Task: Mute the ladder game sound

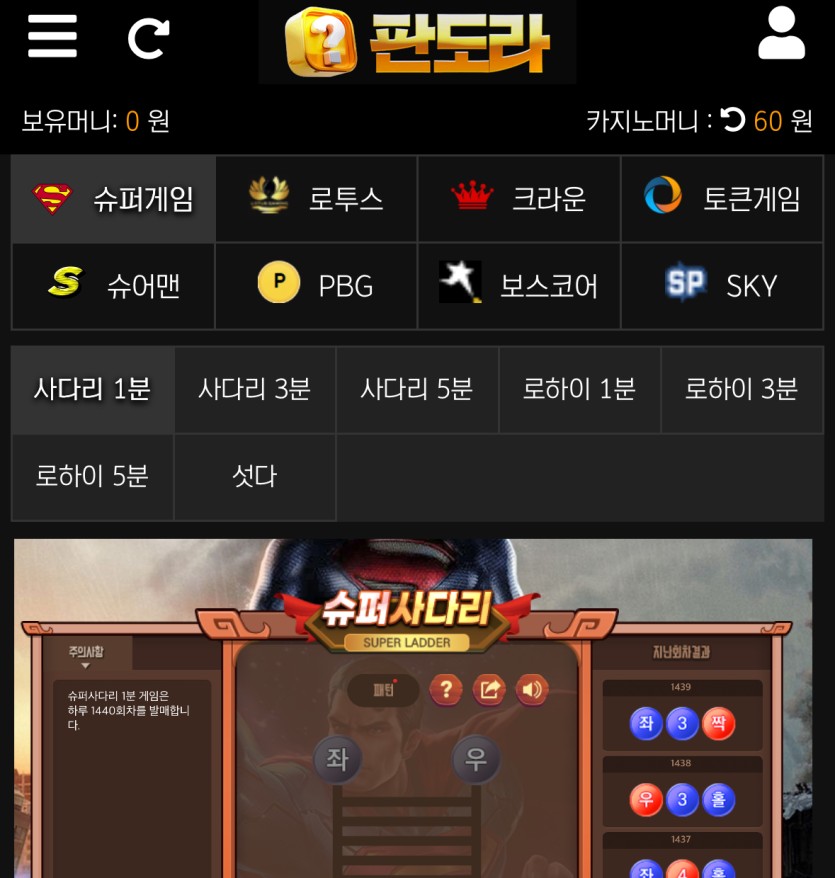Action: point(532,689)
